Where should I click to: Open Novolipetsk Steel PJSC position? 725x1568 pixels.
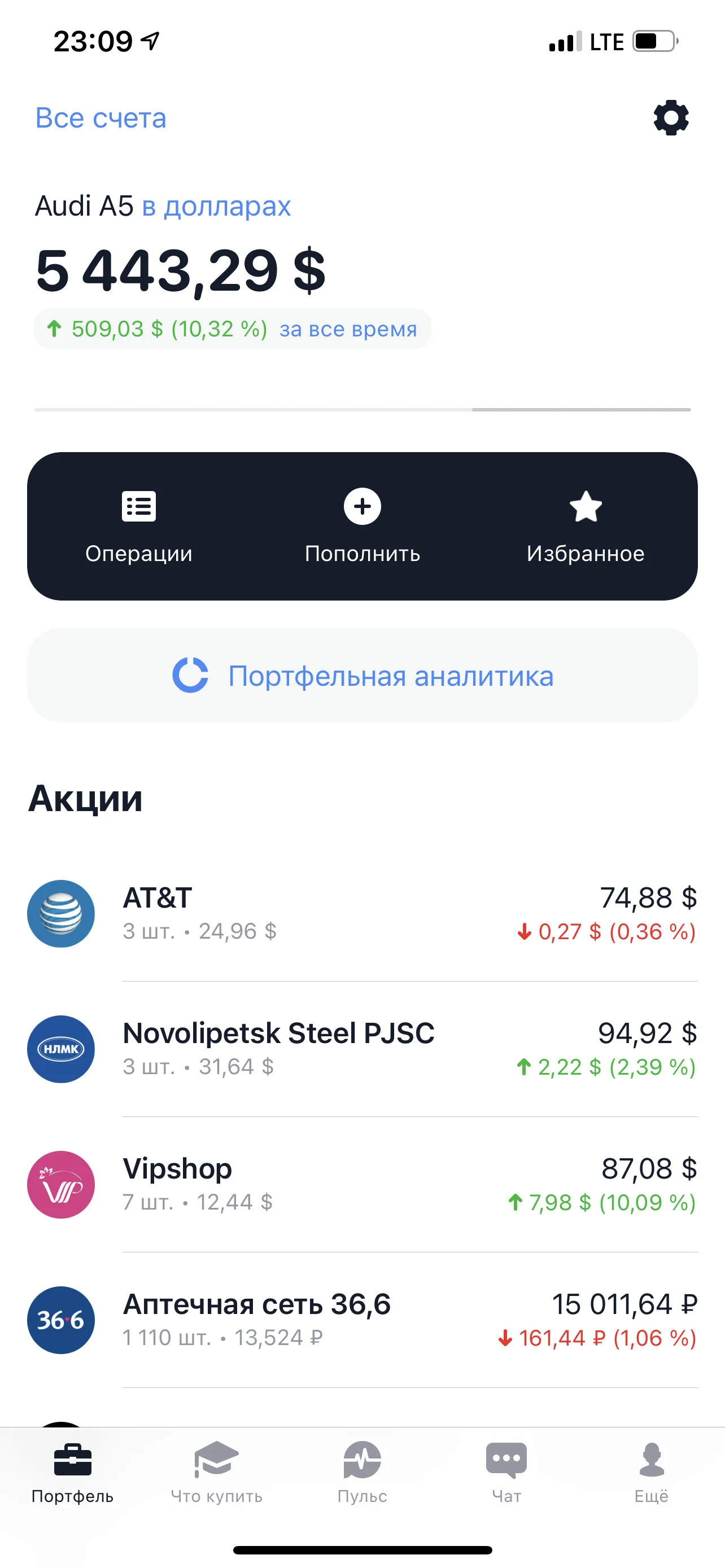362,1049
